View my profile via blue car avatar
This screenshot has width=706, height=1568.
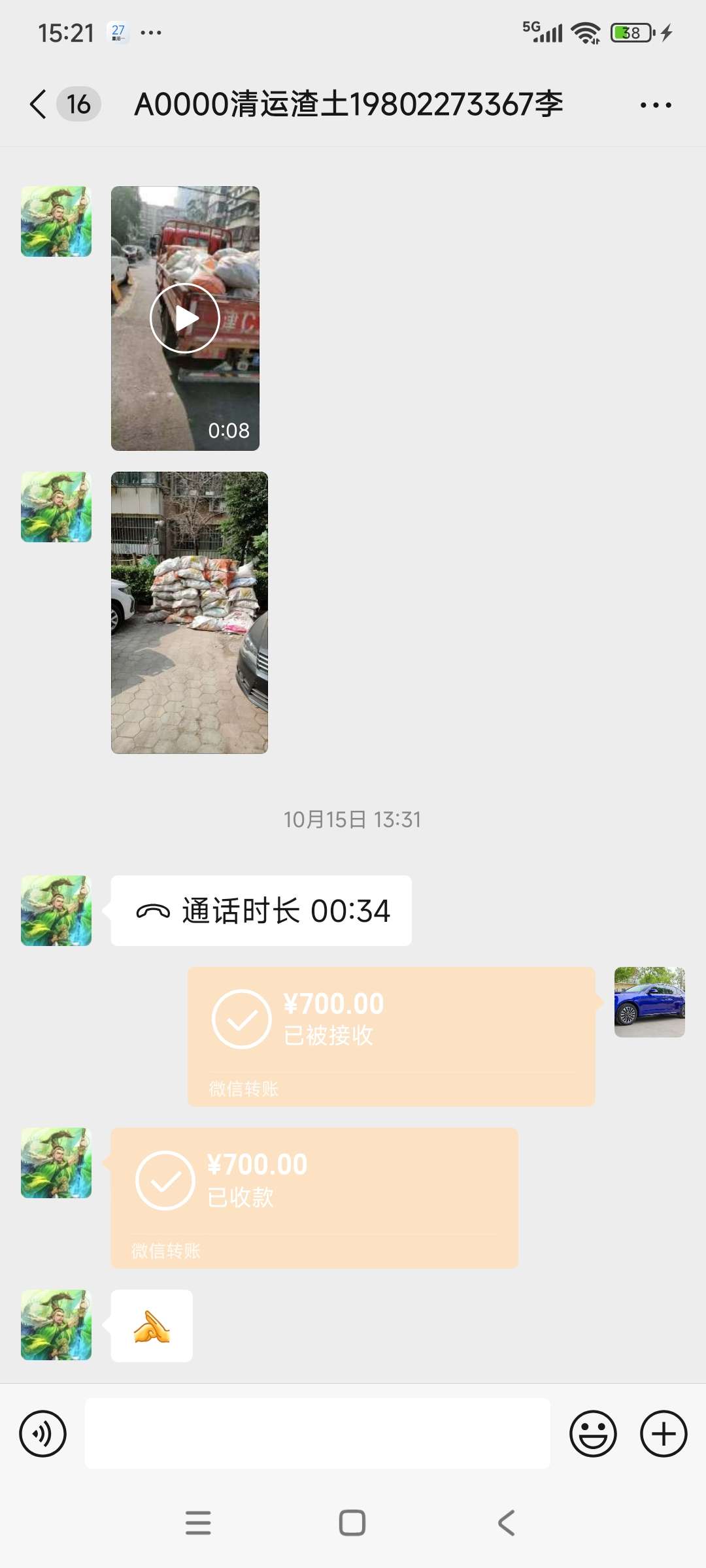click(649, 1002)
